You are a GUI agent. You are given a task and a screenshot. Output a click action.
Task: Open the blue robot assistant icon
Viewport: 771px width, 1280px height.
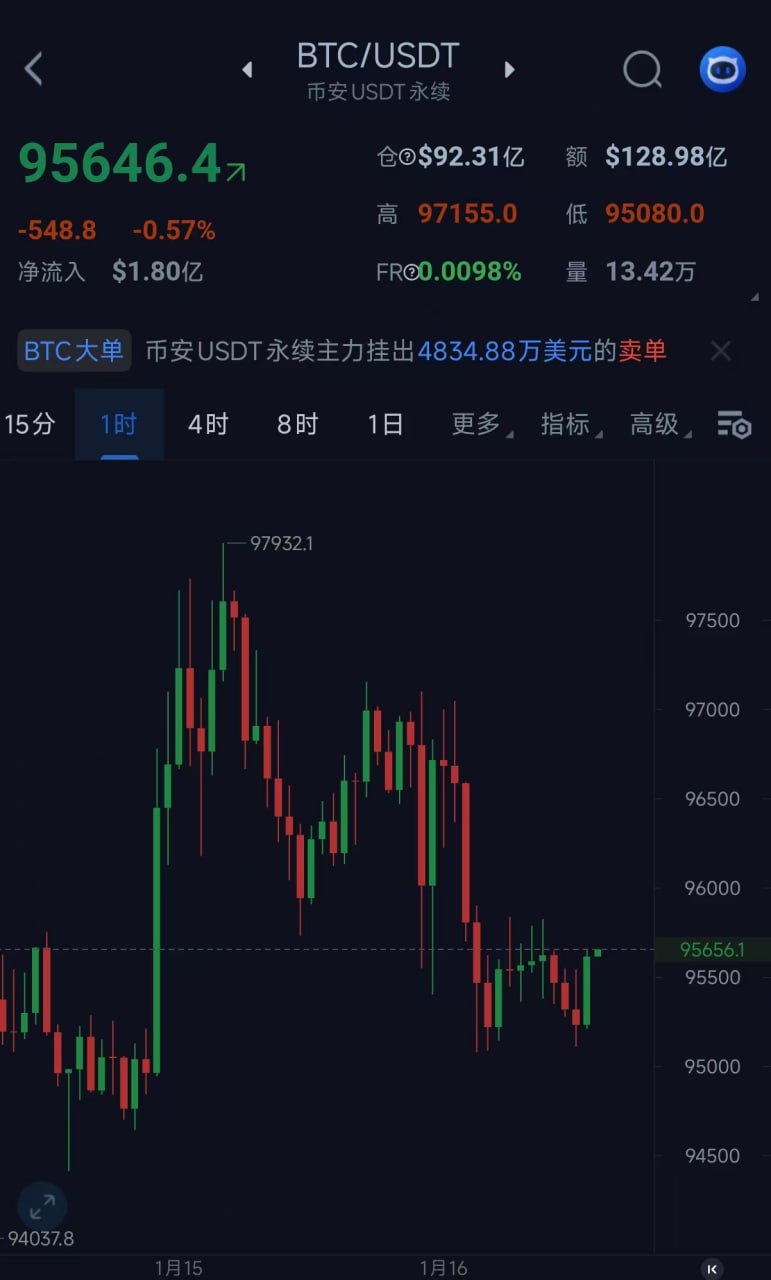722,69
